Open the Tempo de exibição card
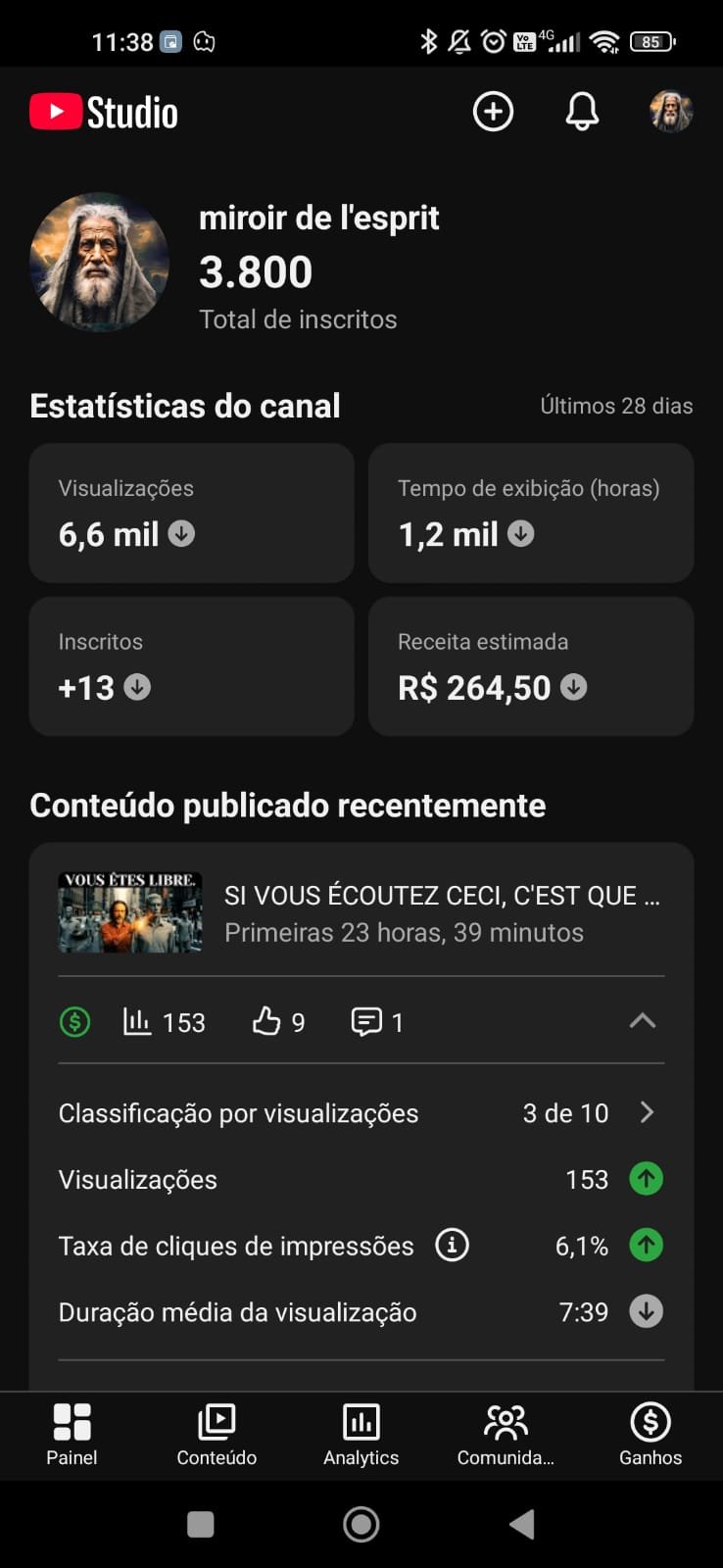The width and height of the screenshot is (723, 1568). [531, 513]
